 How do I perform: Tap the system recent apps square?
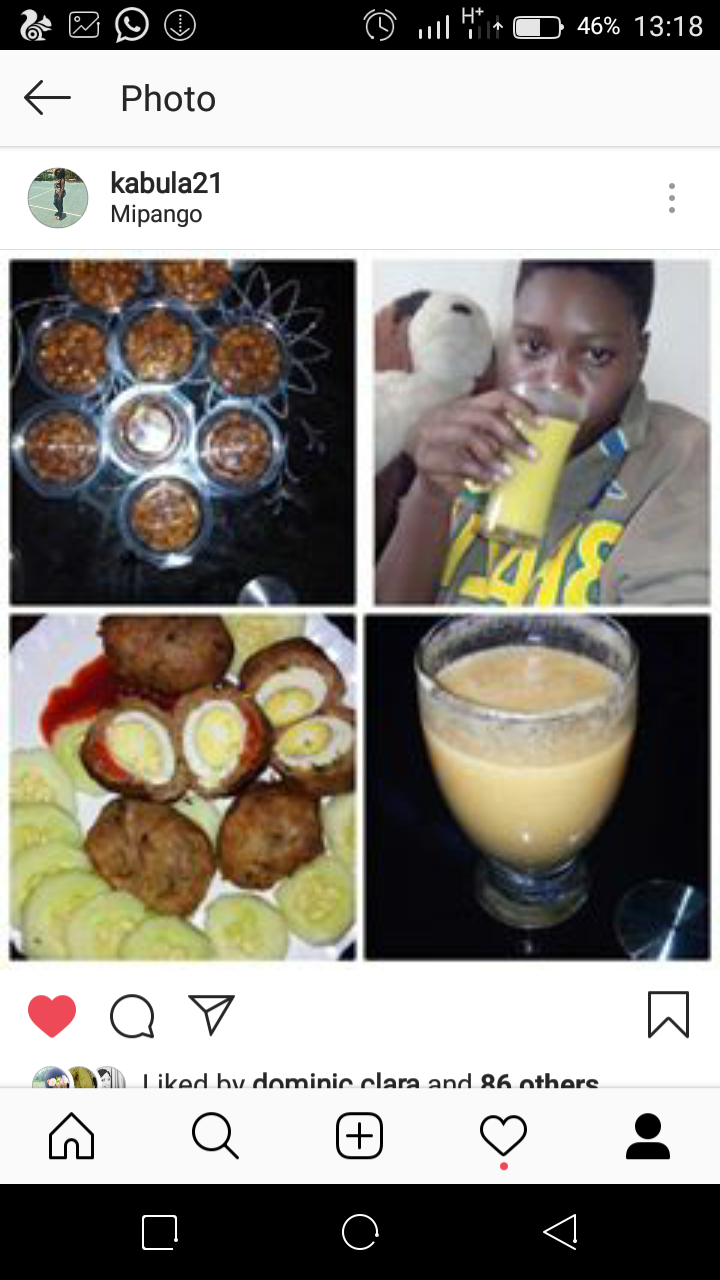click(x=160, y=1232)
